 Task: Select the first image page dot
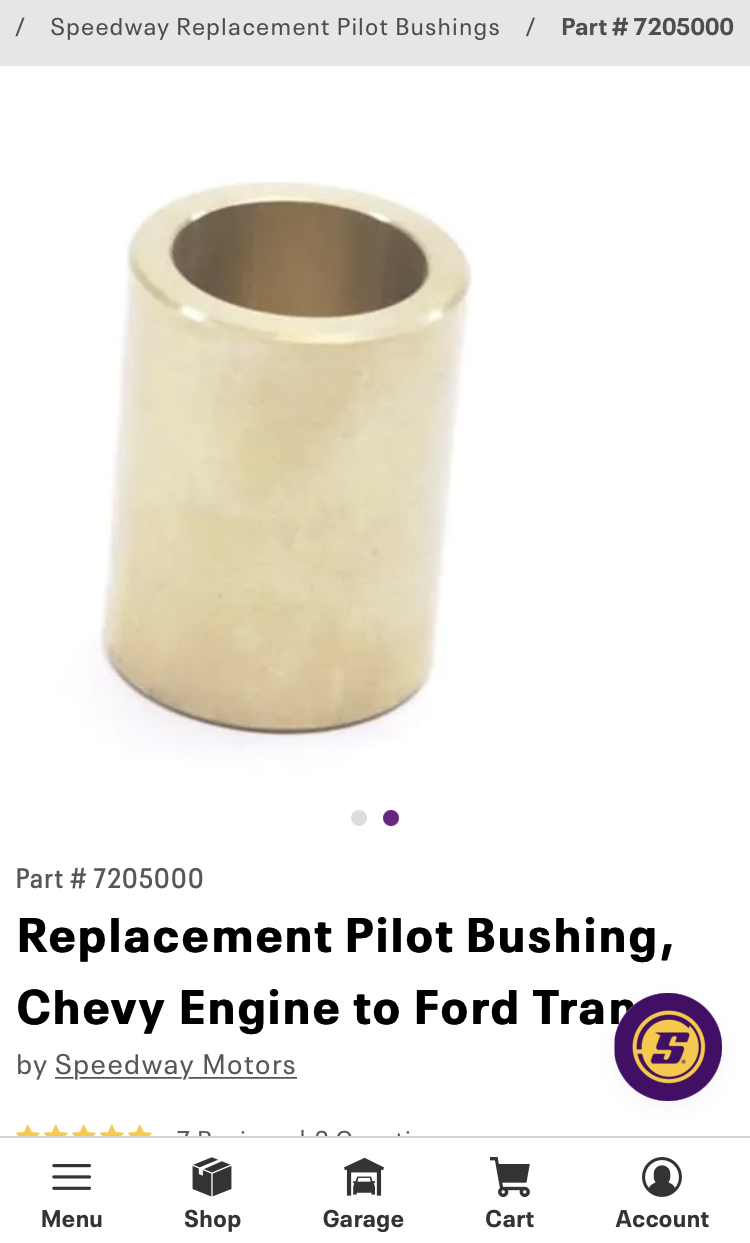click(359, 818)
